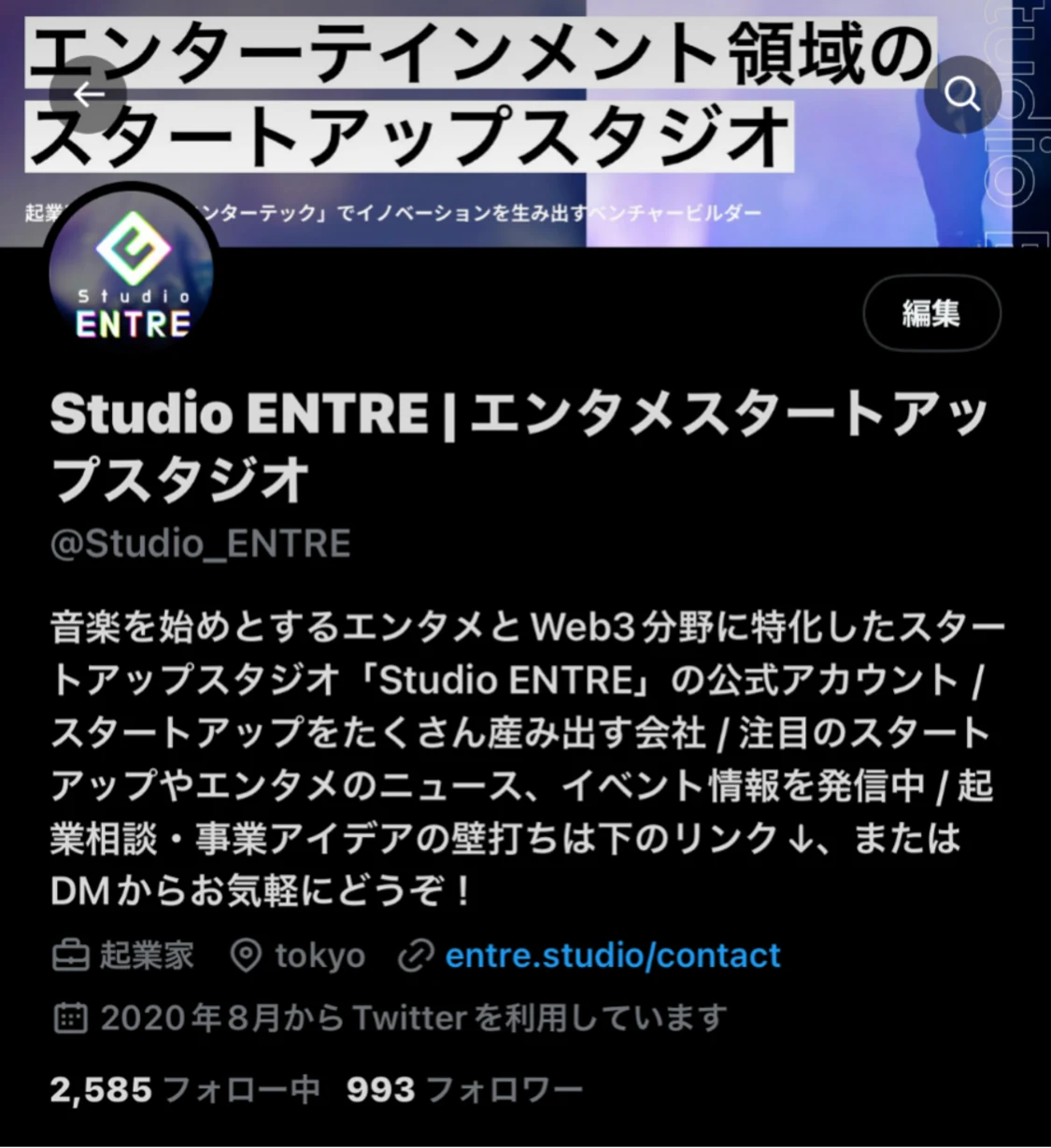Viewport: 1051px width, 1148px height.
Task: Click the link chain icon before the website URL
Action: (417, 955)
